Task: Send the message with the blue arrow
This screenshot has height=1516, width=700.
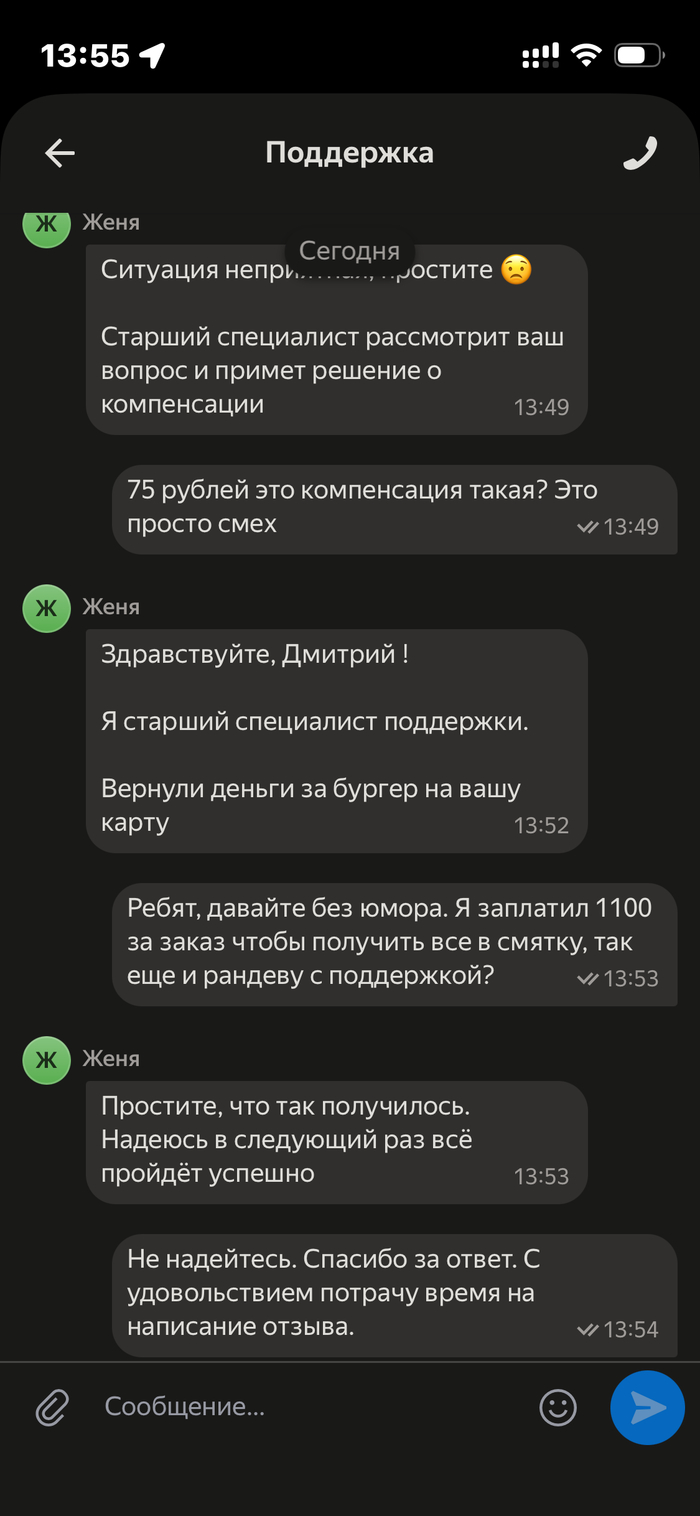Action: (x=647, y=1408)
